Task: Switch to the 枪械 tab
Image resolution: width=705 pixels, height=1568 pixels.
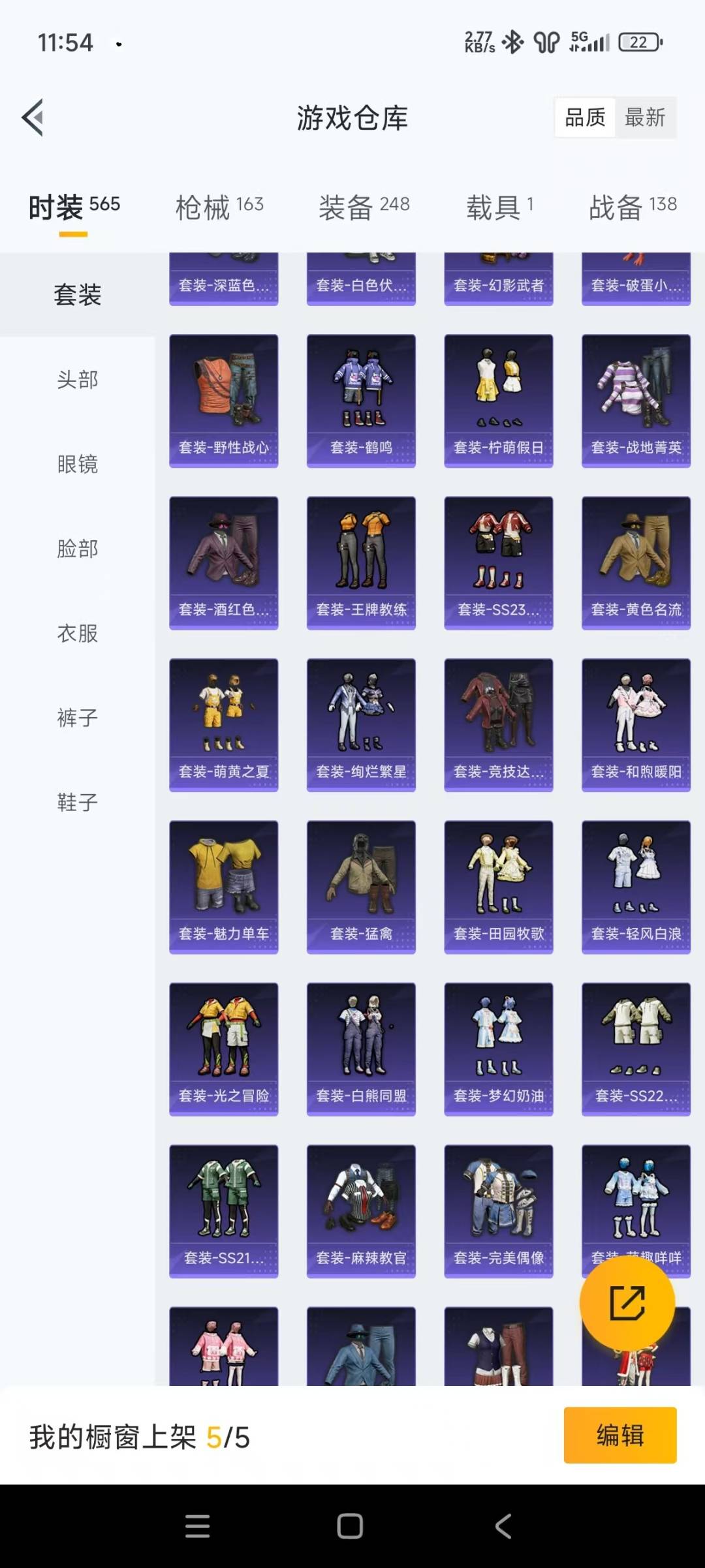Action: click(x=219, y=208)
